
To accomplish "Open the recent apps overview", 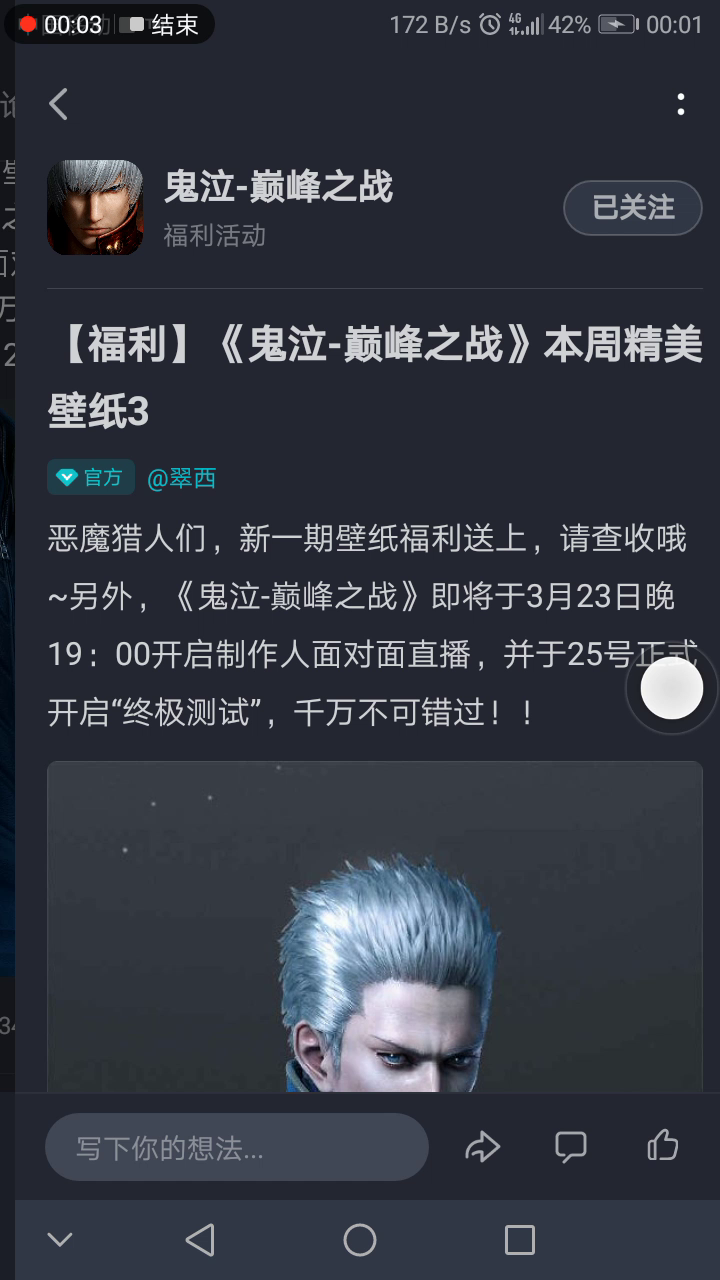I will click(x=520, y=1240).
